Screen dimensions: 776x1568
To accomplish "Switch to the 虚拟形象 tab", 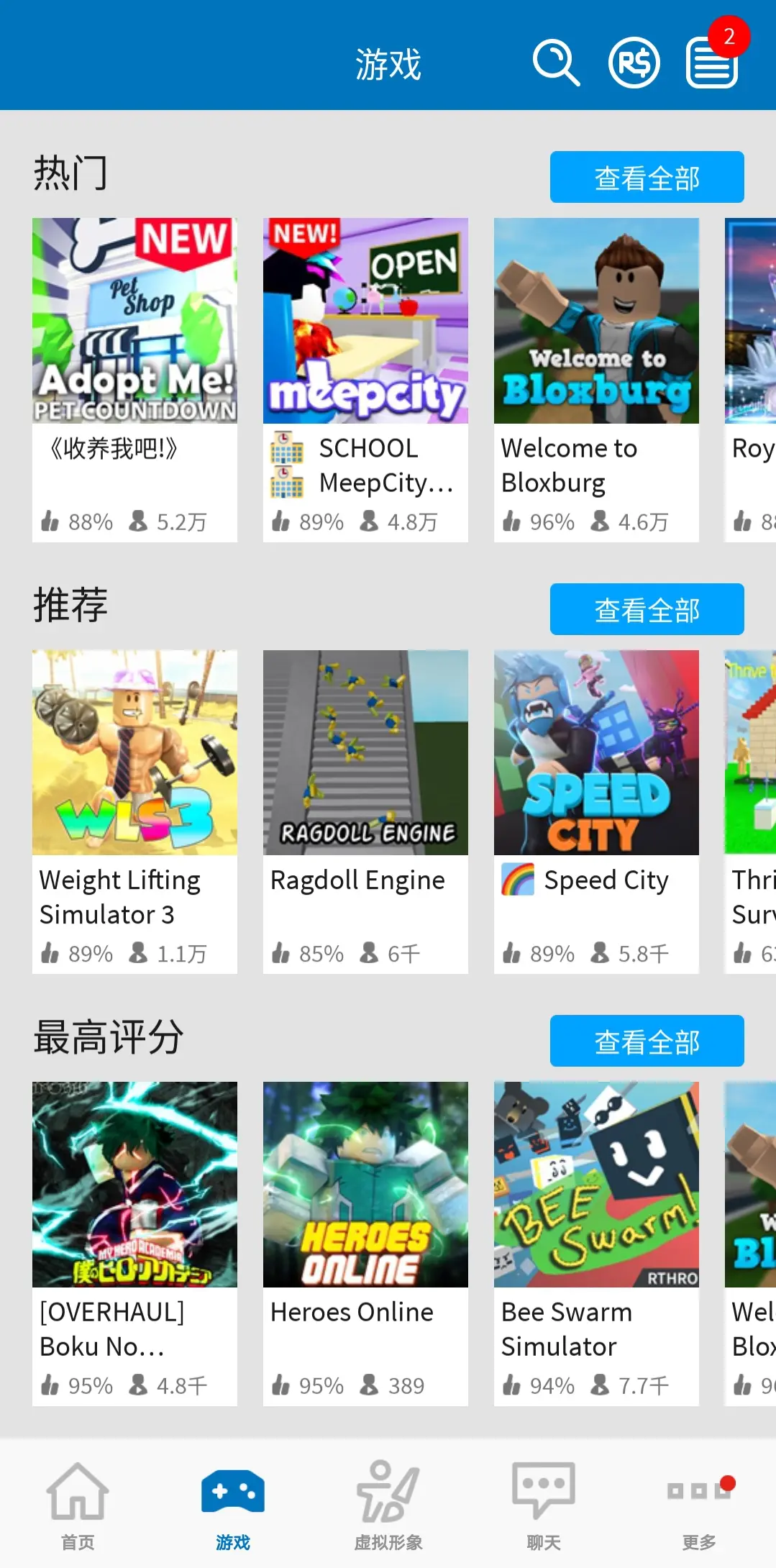I will point(388,1503).
